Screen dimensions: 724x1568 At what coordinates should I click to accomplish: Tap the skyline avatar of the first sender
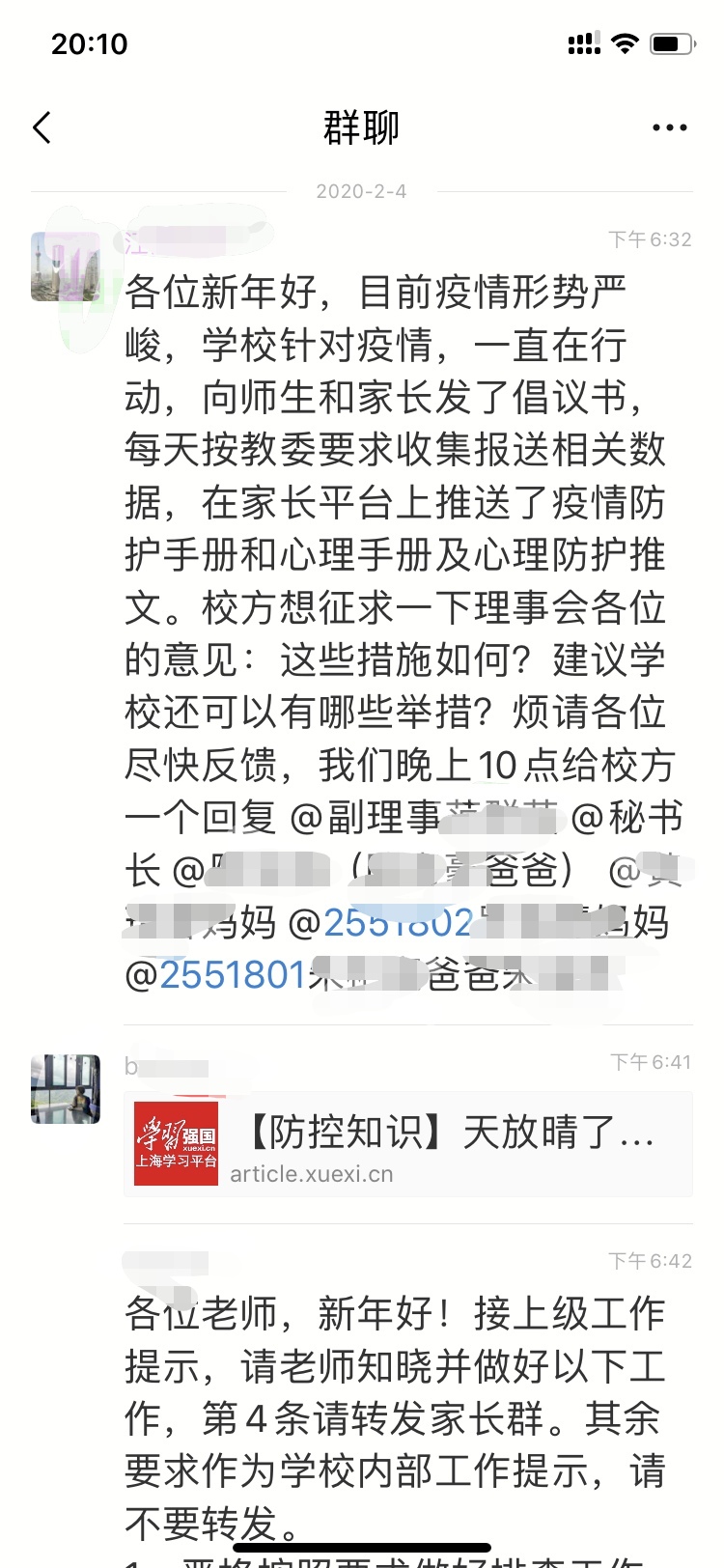(65, 266)
